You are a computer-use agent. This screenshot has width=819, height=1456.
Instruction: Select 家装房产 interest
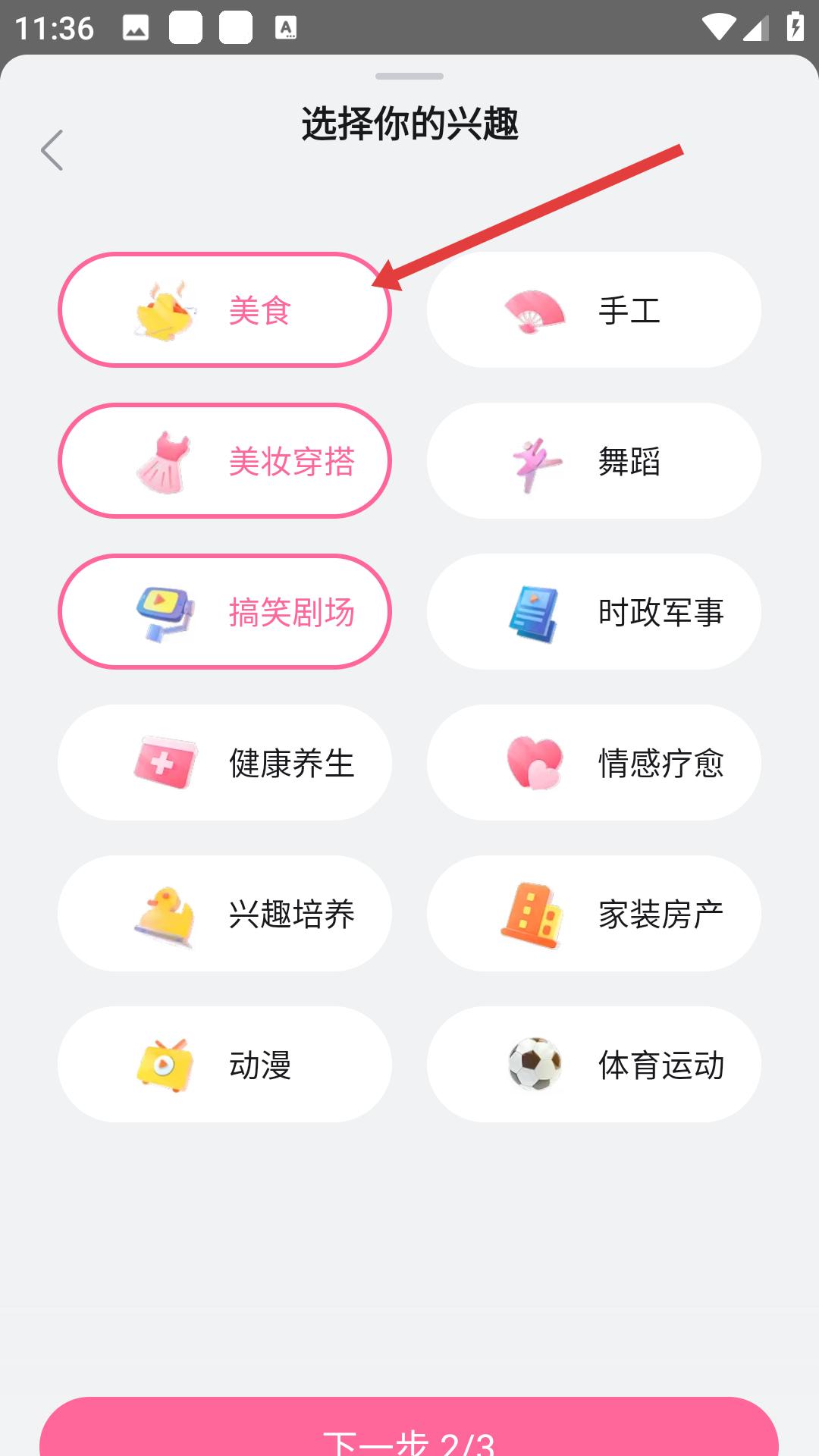[x=594, y=913]
